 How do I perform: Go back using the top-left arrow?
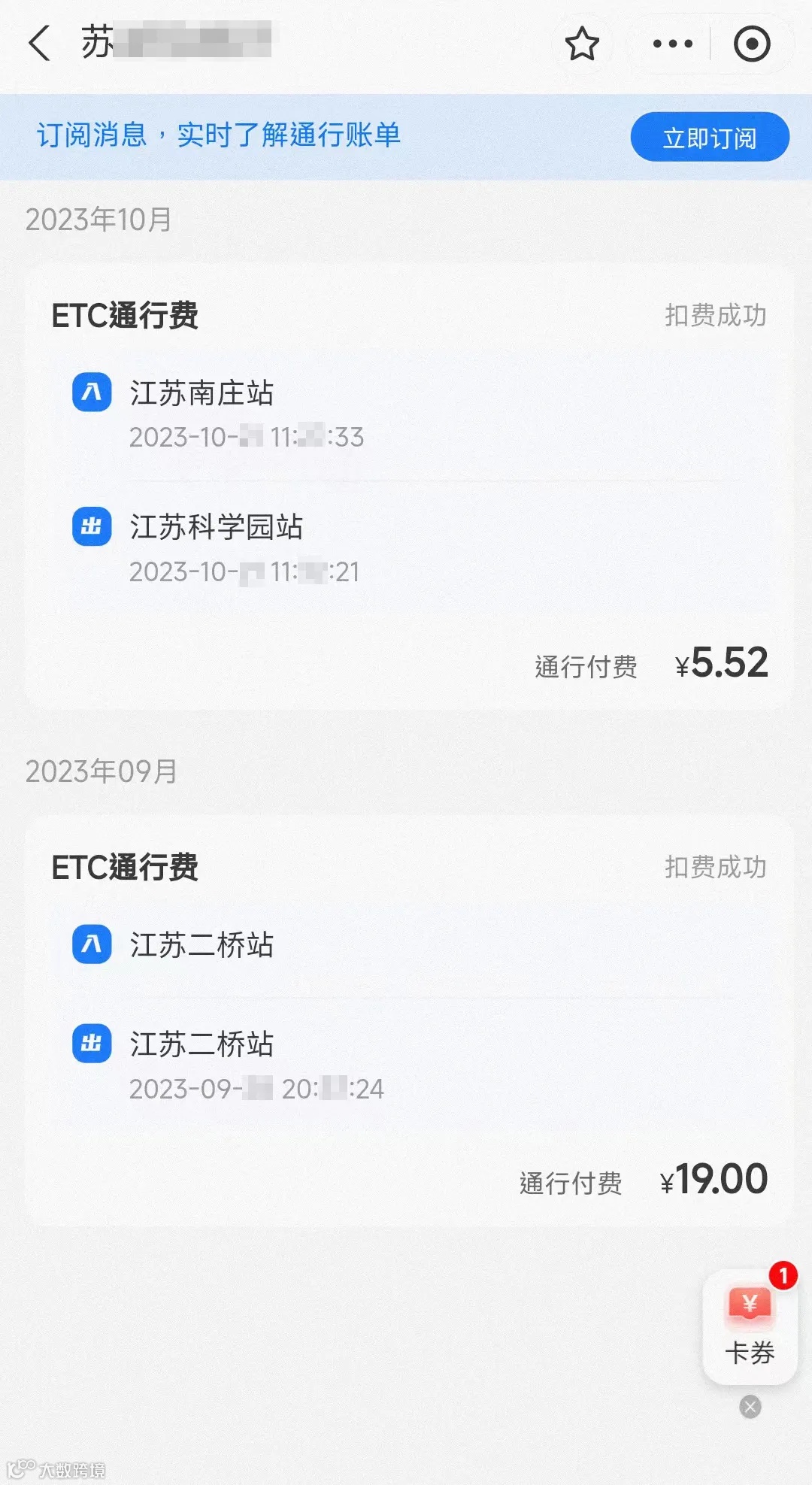click(x=40, y=43)
